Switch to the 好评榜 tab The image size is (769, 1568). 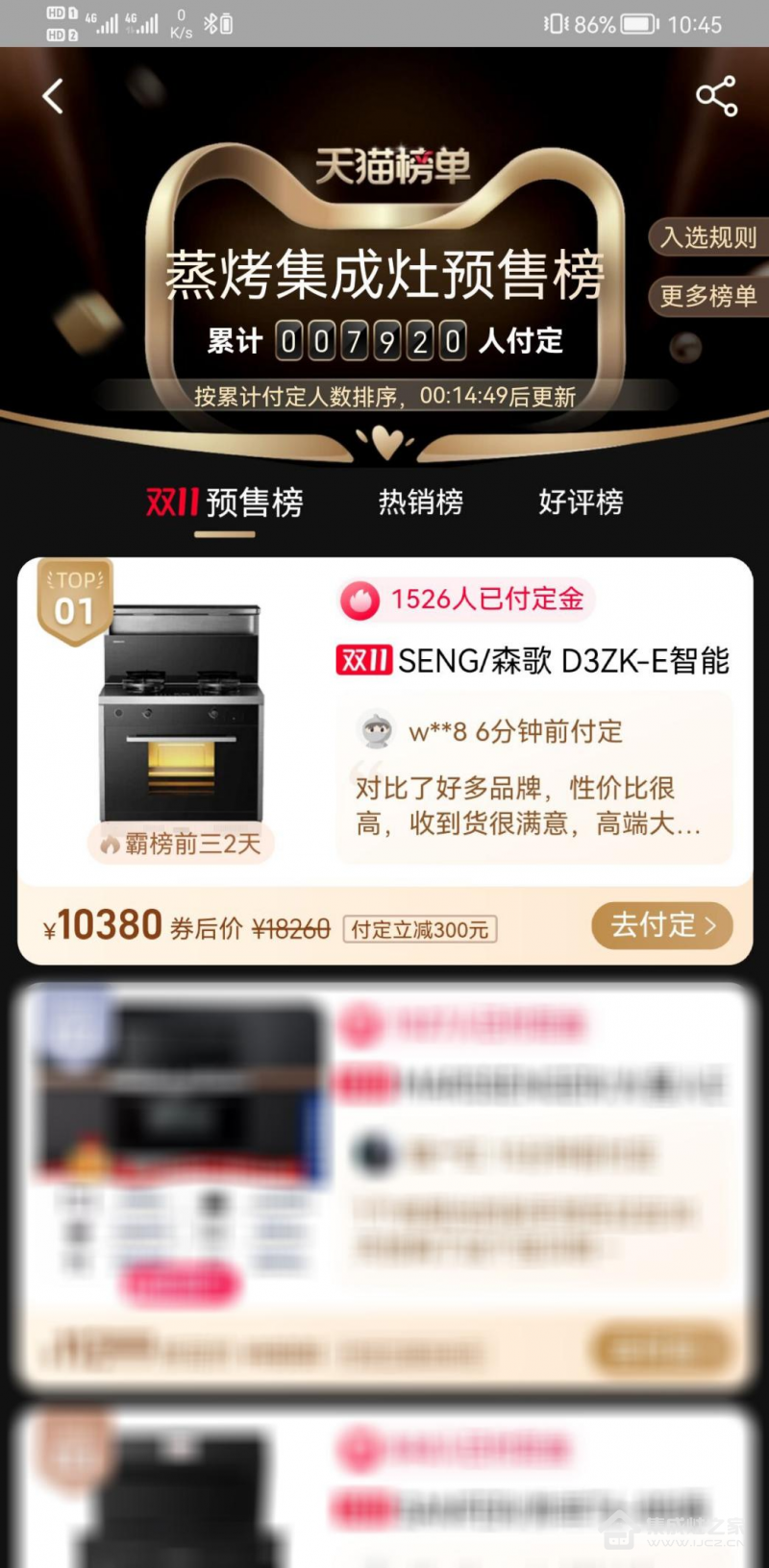(581, 502)
